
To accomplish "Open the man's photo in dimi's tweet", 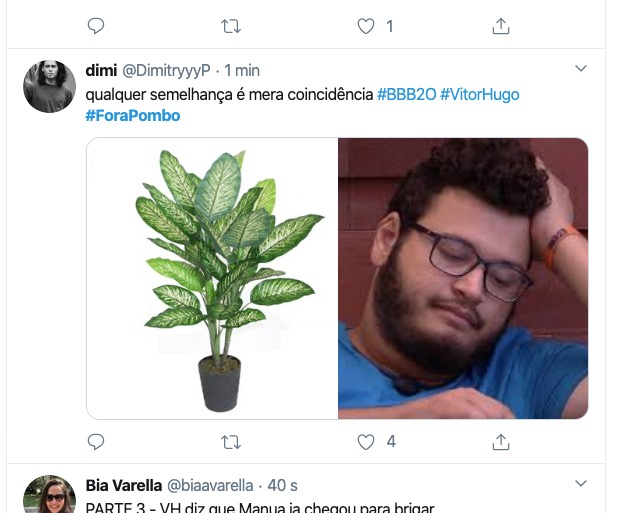I will [x=463, y=278].
